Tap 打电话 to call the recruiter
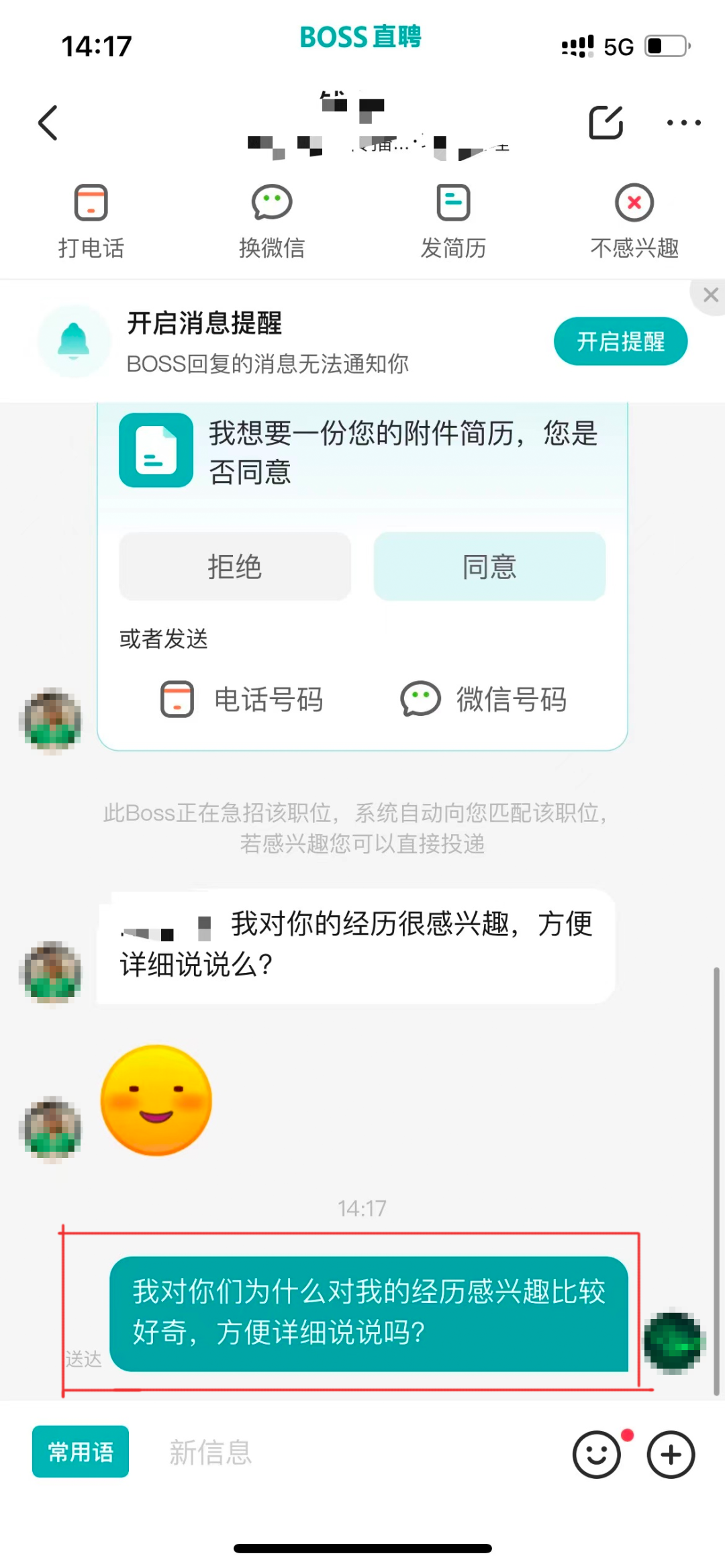The width and height of the screenshot is (725, 1568). 91,221
